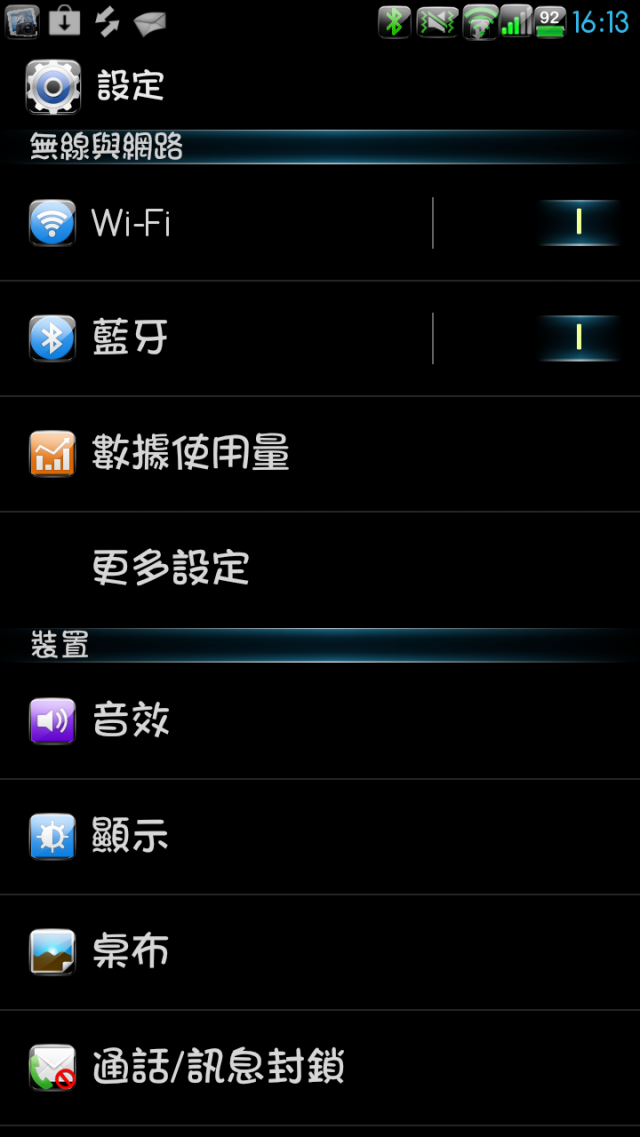Open 音效 sound settings
640x1138 pixels.
click(130, 721)
